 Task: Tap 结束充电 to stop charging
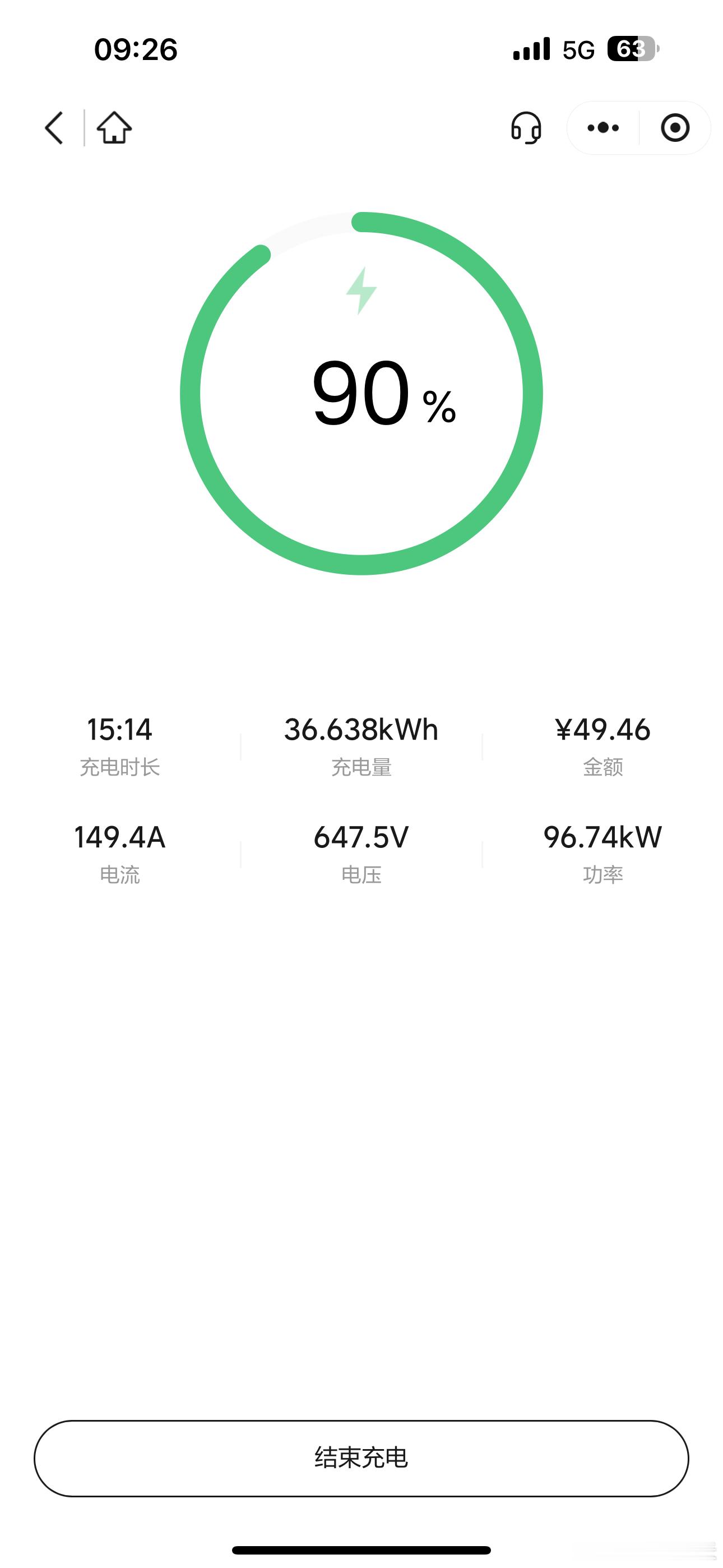click(361, 1458)
